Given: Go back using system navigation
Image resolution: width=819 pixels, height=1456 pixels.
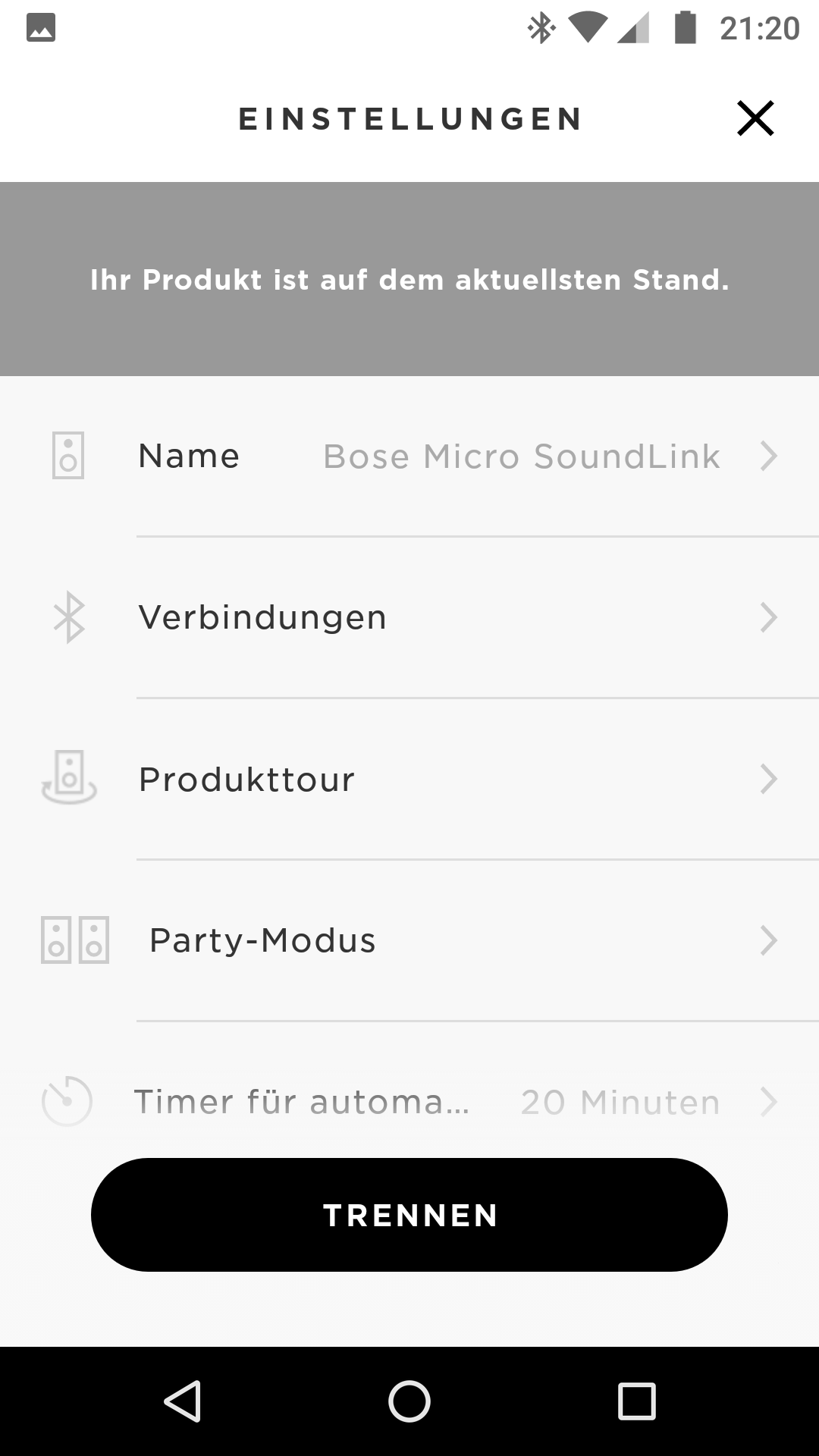Looking at the screenshot, I should (182, 1401).
